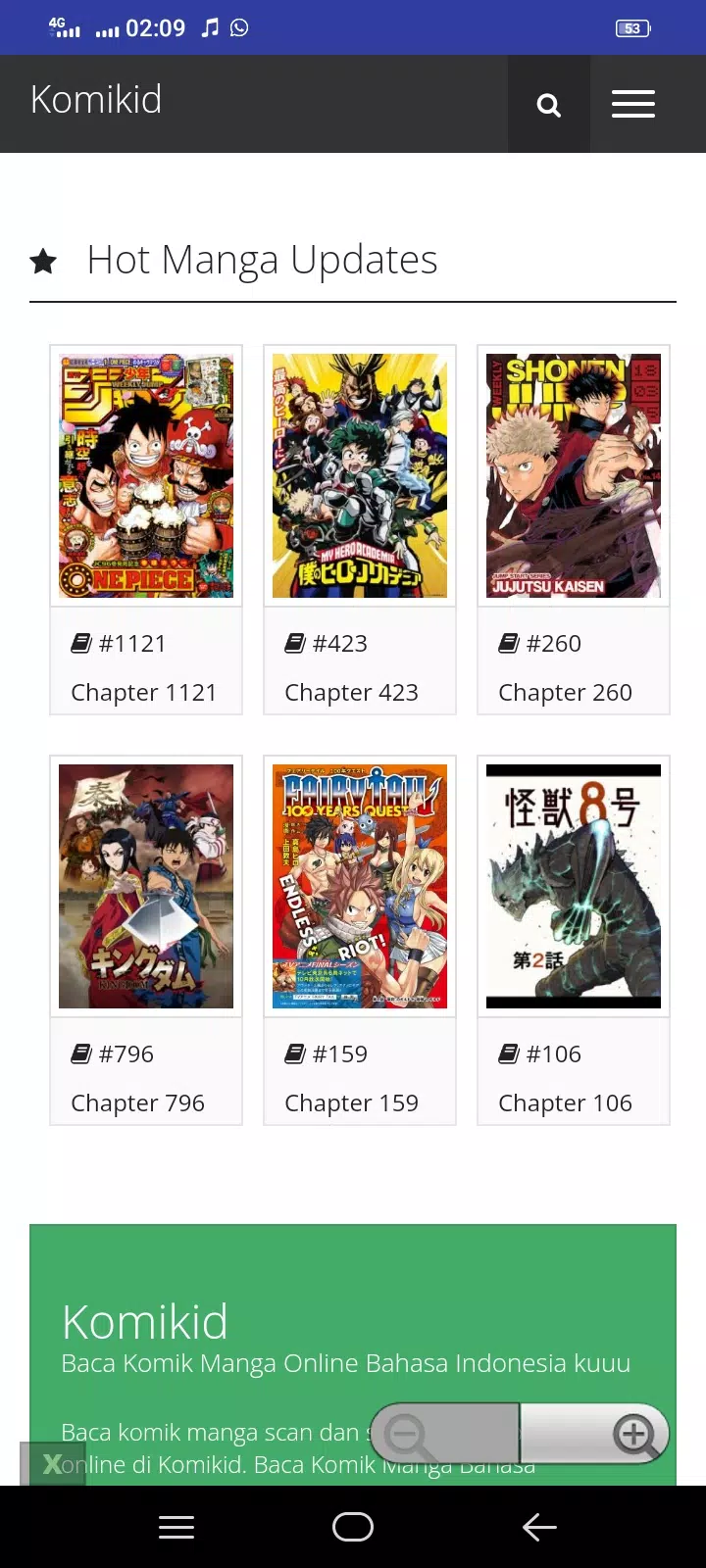The height and width of the screenshot is (1568, 706).
Task: Go back using the system back arrow
Action: (x=539, y=1527)
